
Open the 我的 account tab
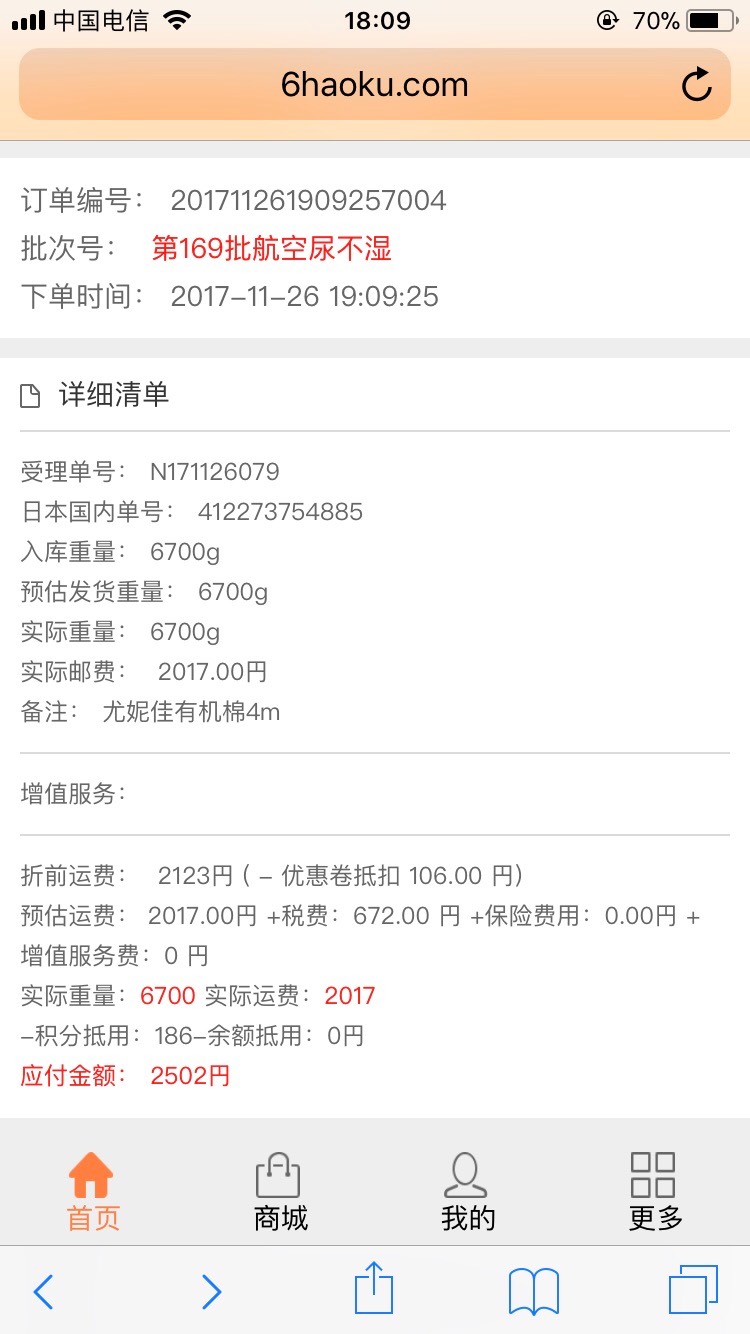point(467,1191)
